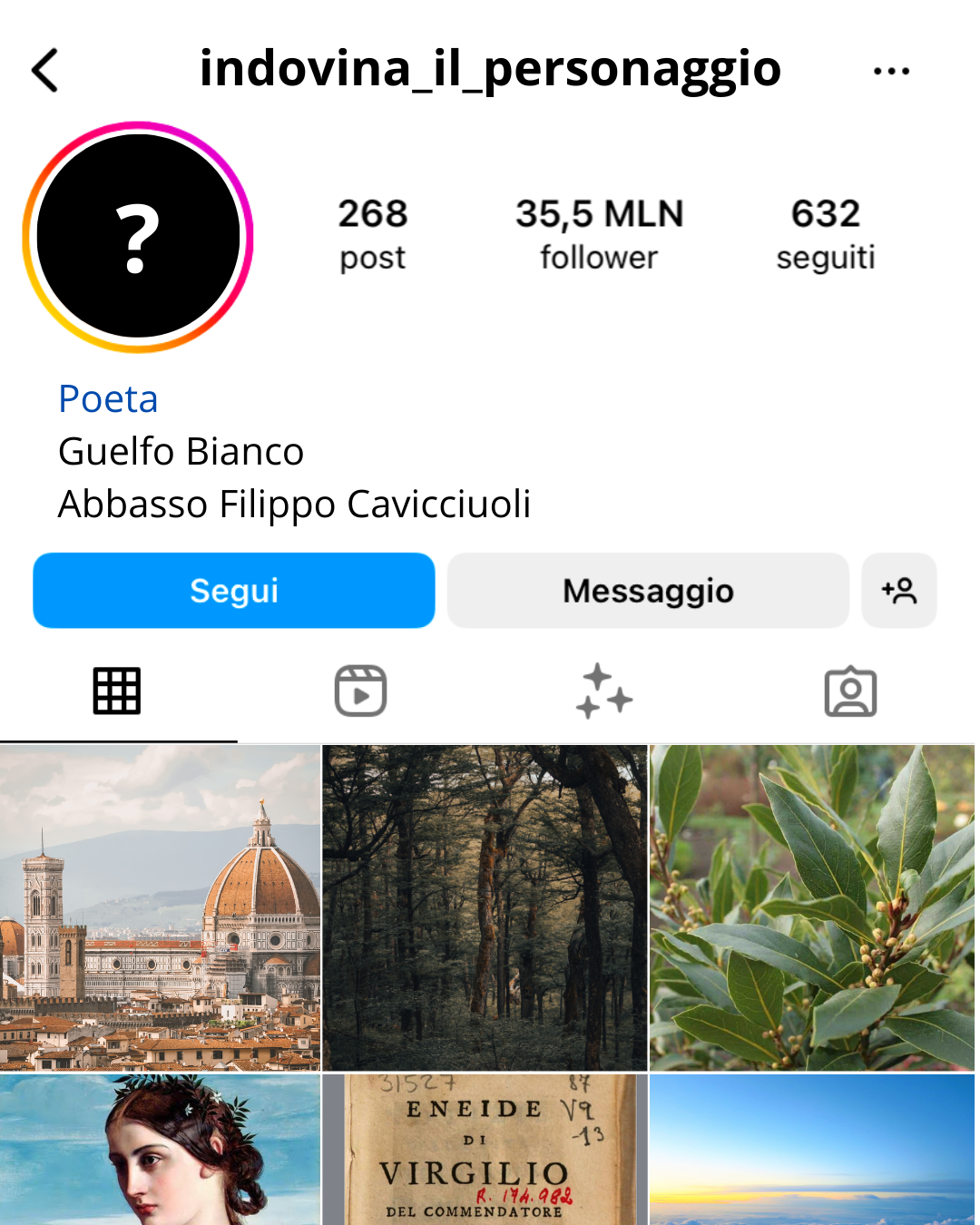Switch to the posts grid tab
The height and width of the screenshot is (1225, 980).
[x=116, y=691]
